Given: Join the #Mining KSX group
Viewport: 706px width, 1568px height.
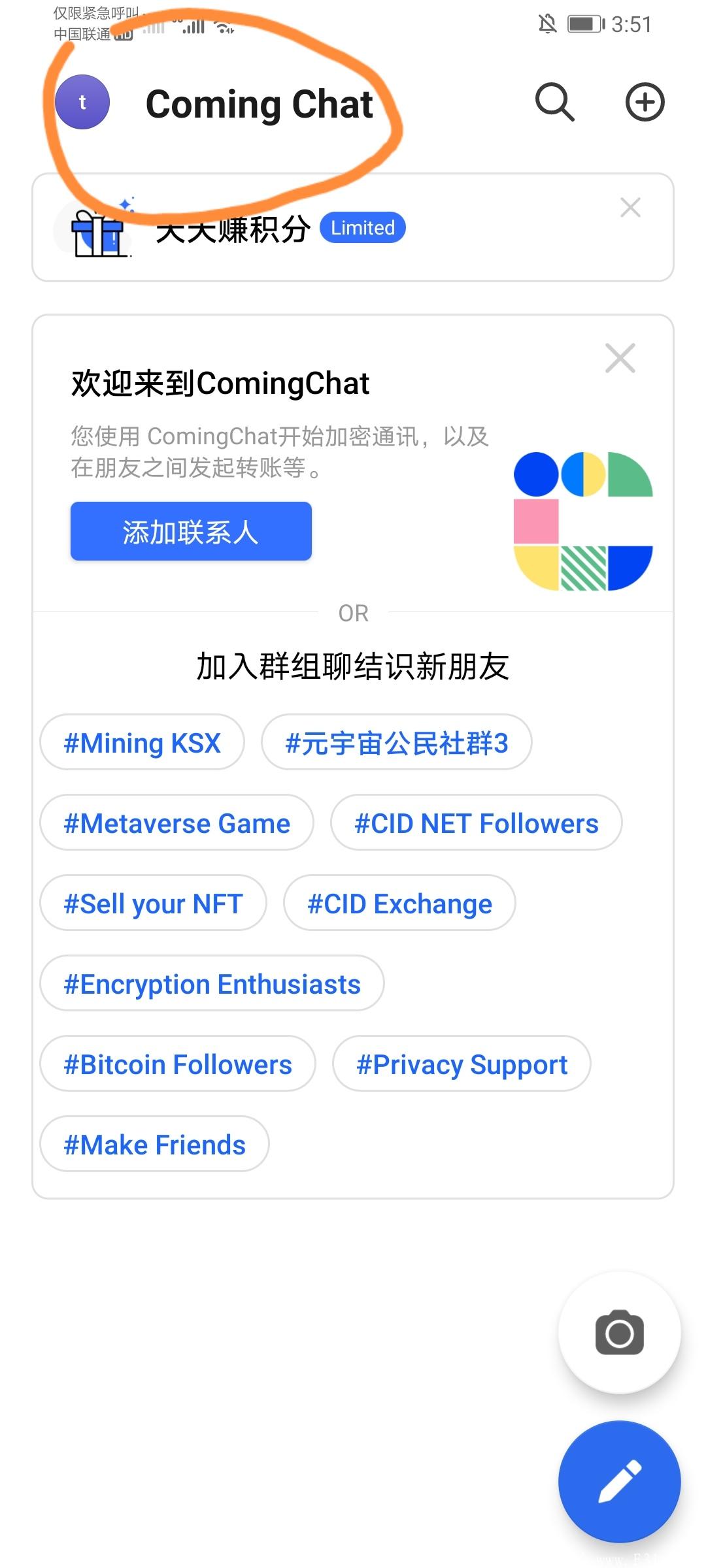Looking at the screenshot, I should pos(141,742).
